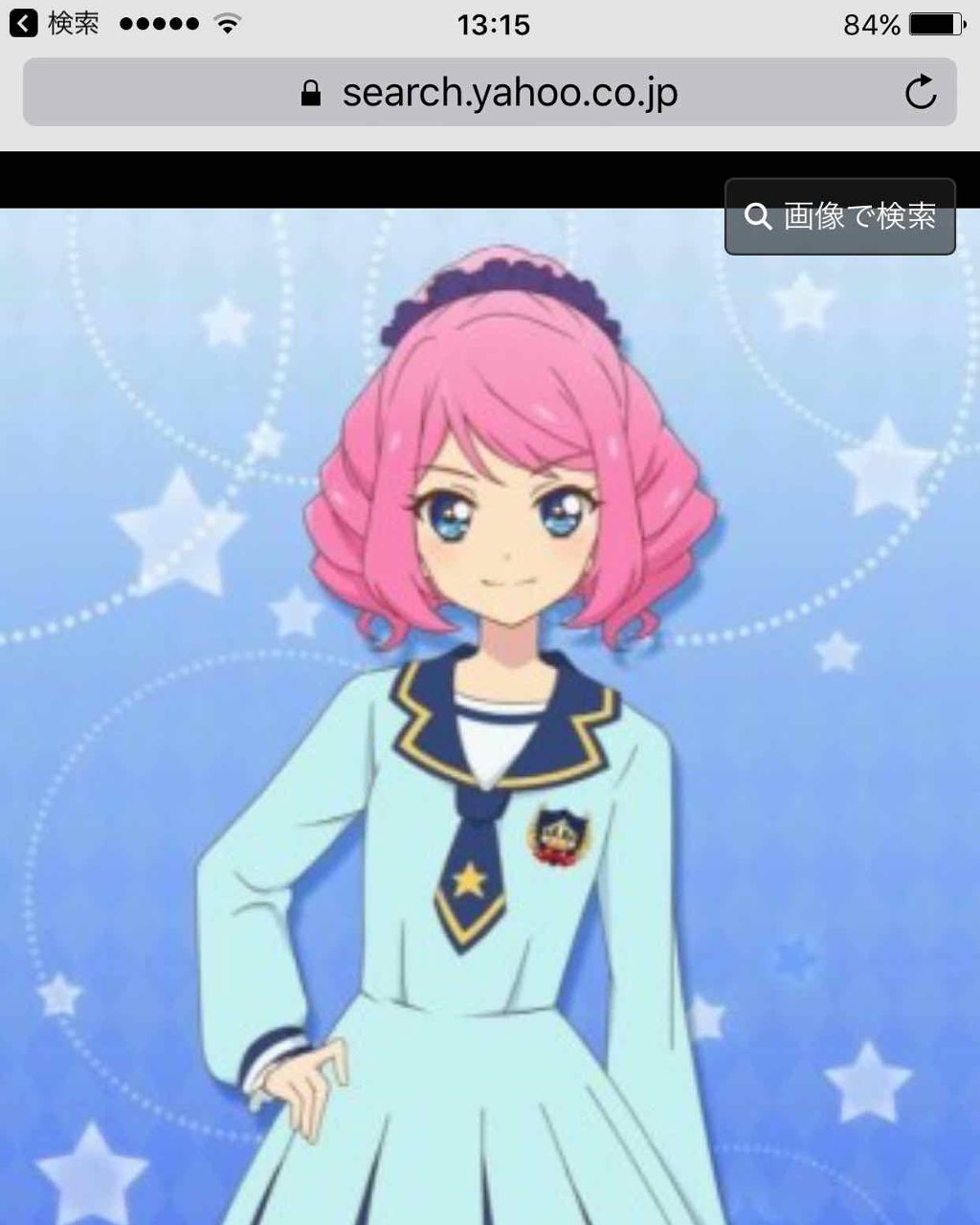Tap the search.yahoo.co.jp URL text
This screenshot has height=1225, width=980.
(x=510, y=93)
